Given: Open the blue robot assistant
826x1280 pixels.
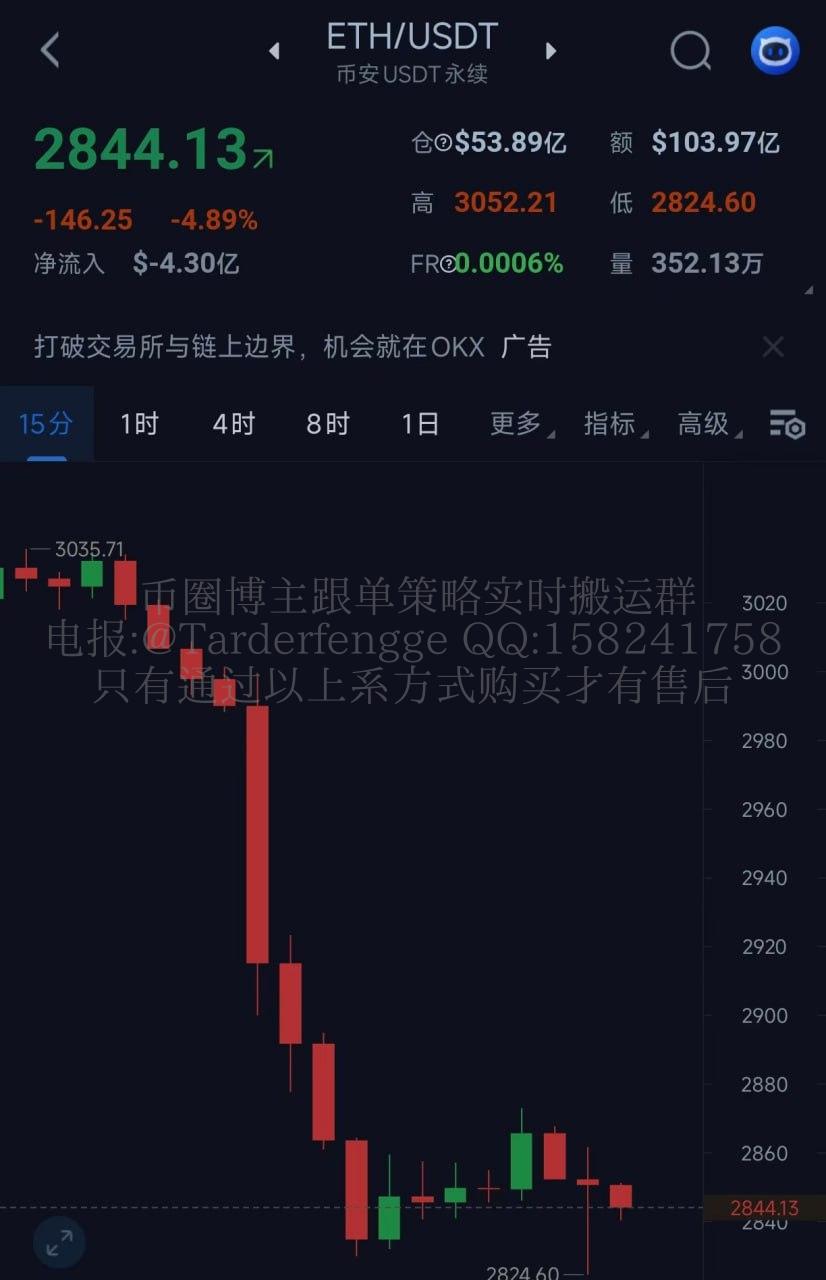Looking at the screenshot, I should tap(775, 49).
